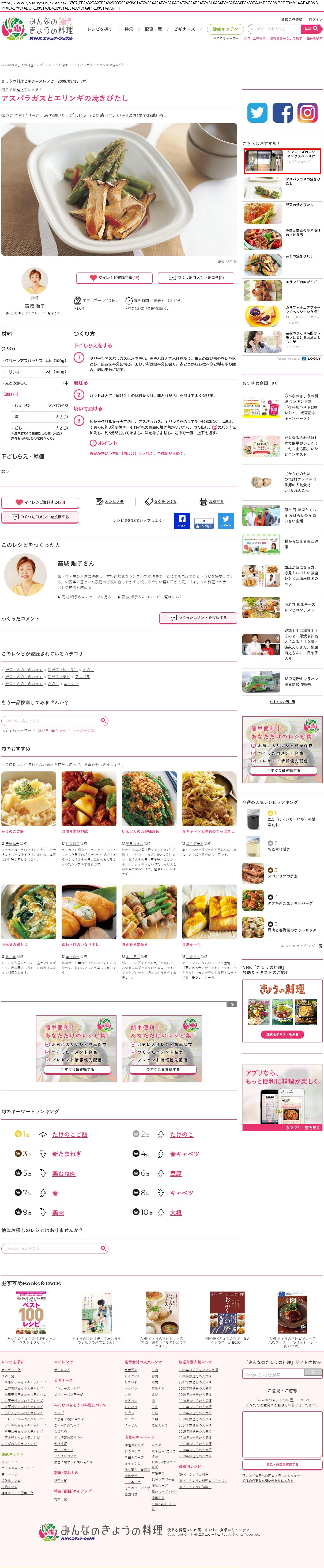
Task: Open ビギナーズ in the top navigation
Action: (184, 29)
